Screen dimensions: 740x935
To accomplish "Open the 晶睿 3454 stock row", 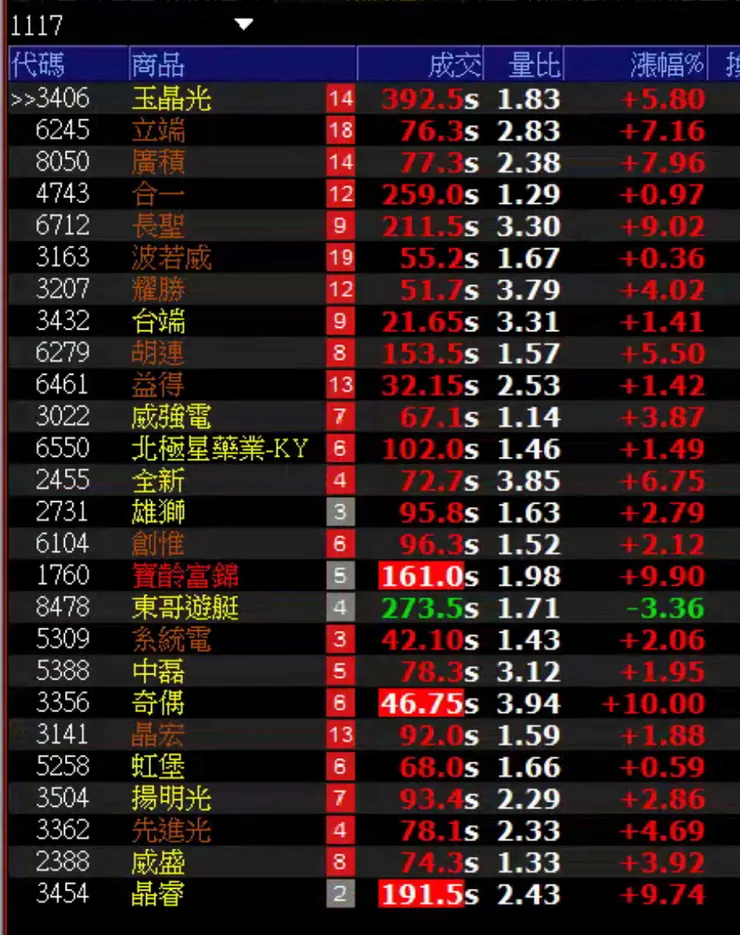I will (158, 893).
